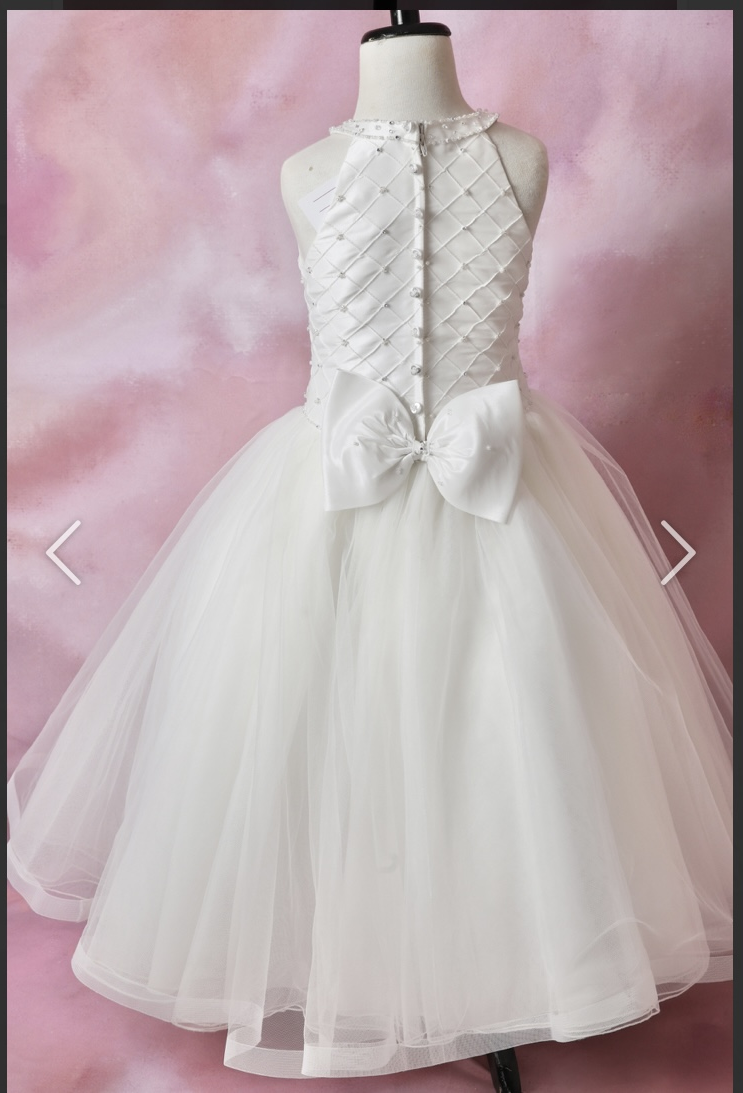Go to the previous dress photo
The image size is (743, 1093).
tap(63, 552)
